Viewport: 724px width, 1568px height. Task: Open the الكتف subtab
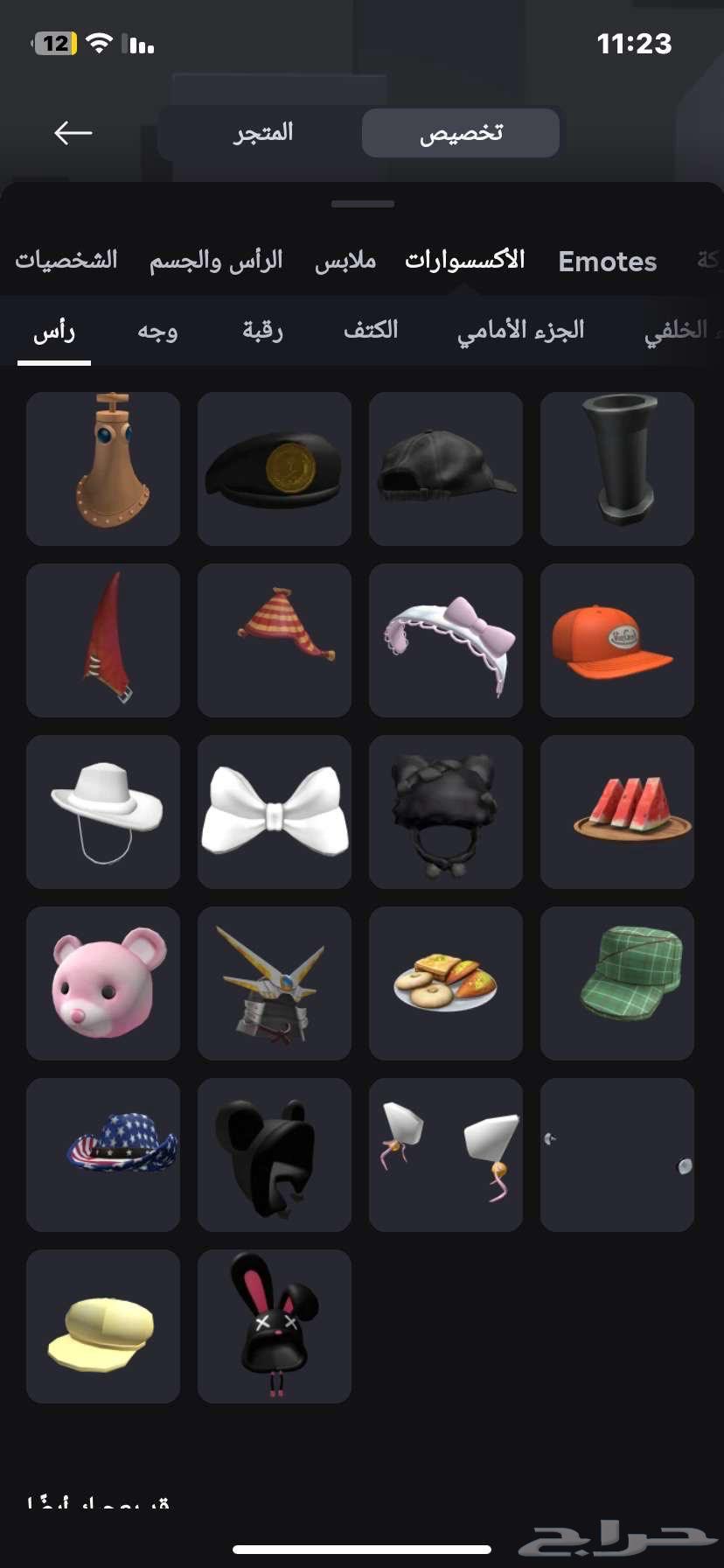tap(371, 331)
